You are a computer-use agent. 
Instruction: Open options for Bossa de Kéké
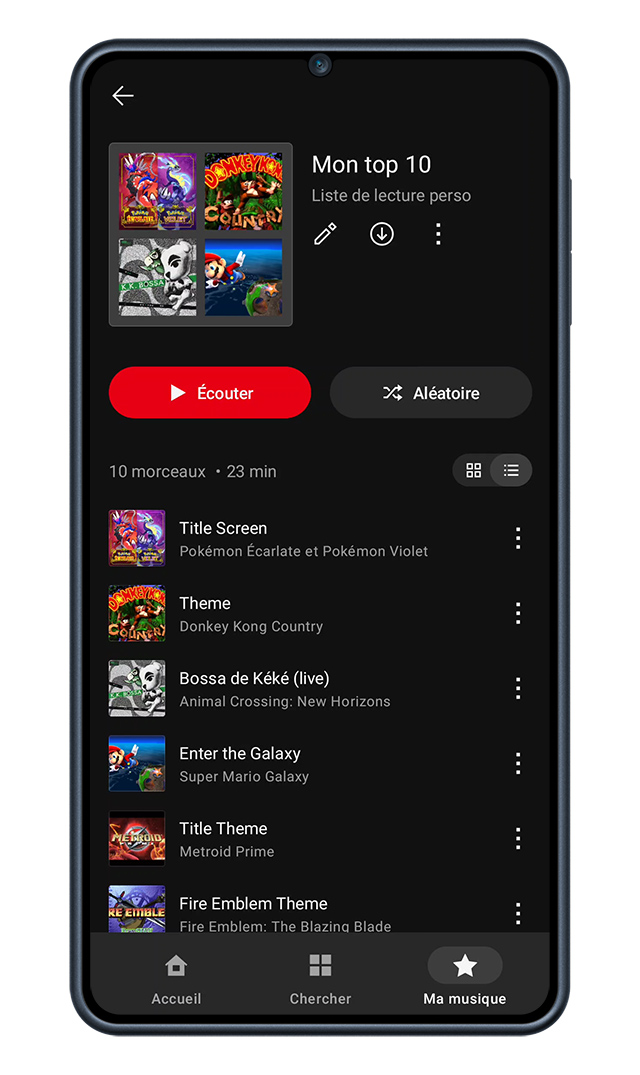pyautogui.click(x=518, y=688)
